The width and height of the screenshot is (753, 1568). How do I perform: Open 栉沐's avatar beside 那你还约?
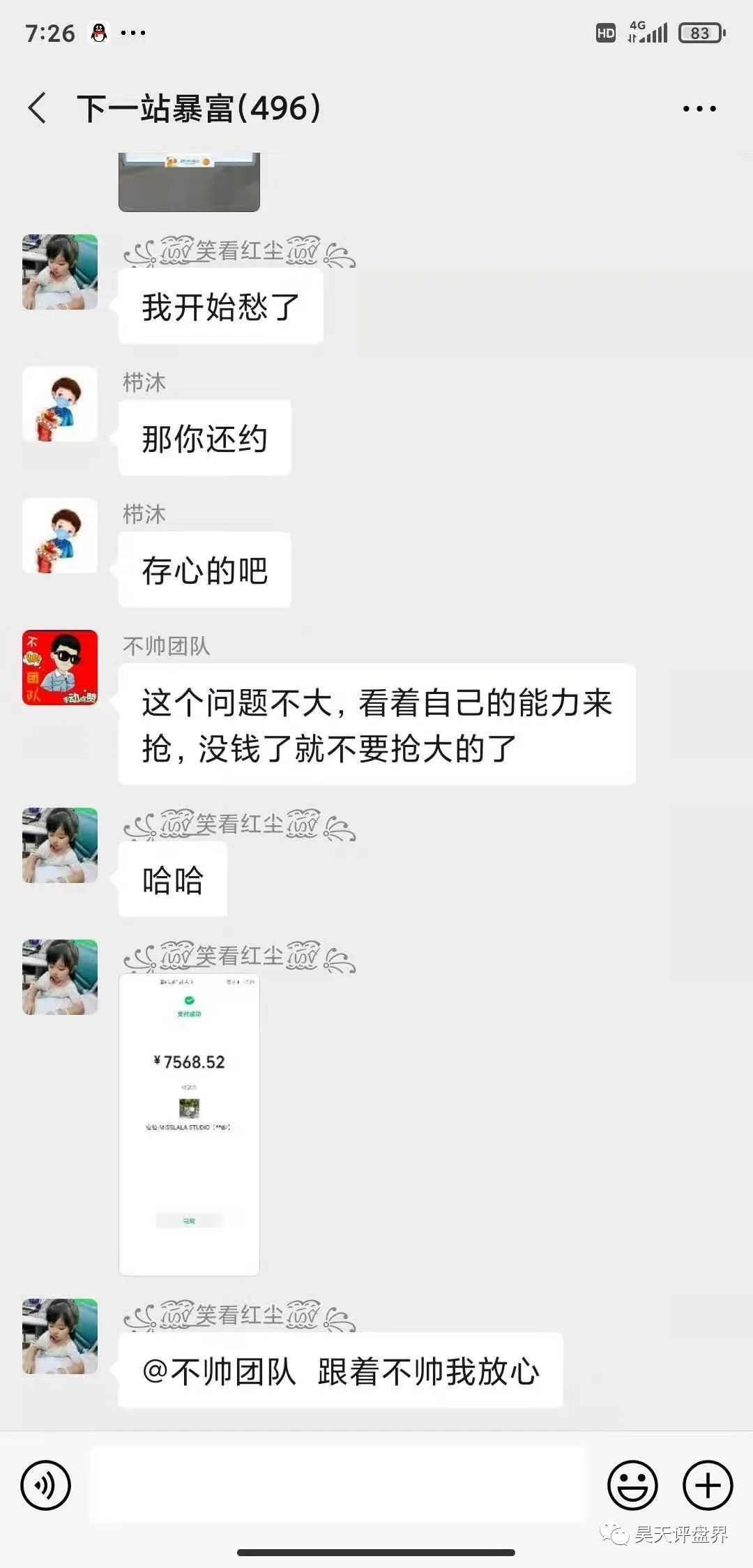pos(60,404)
